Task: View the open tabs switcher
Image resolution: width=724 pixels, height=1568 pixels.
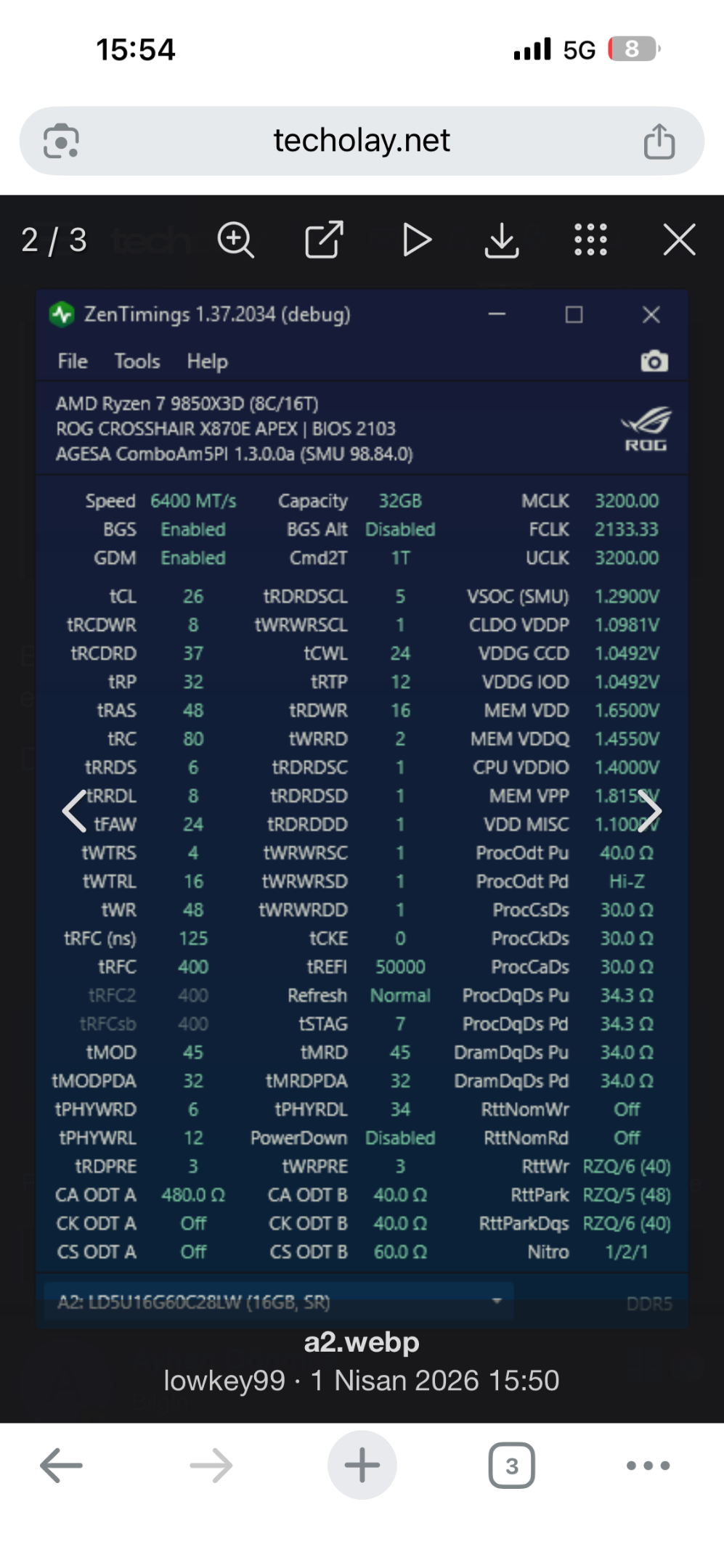Action: 512,1466
